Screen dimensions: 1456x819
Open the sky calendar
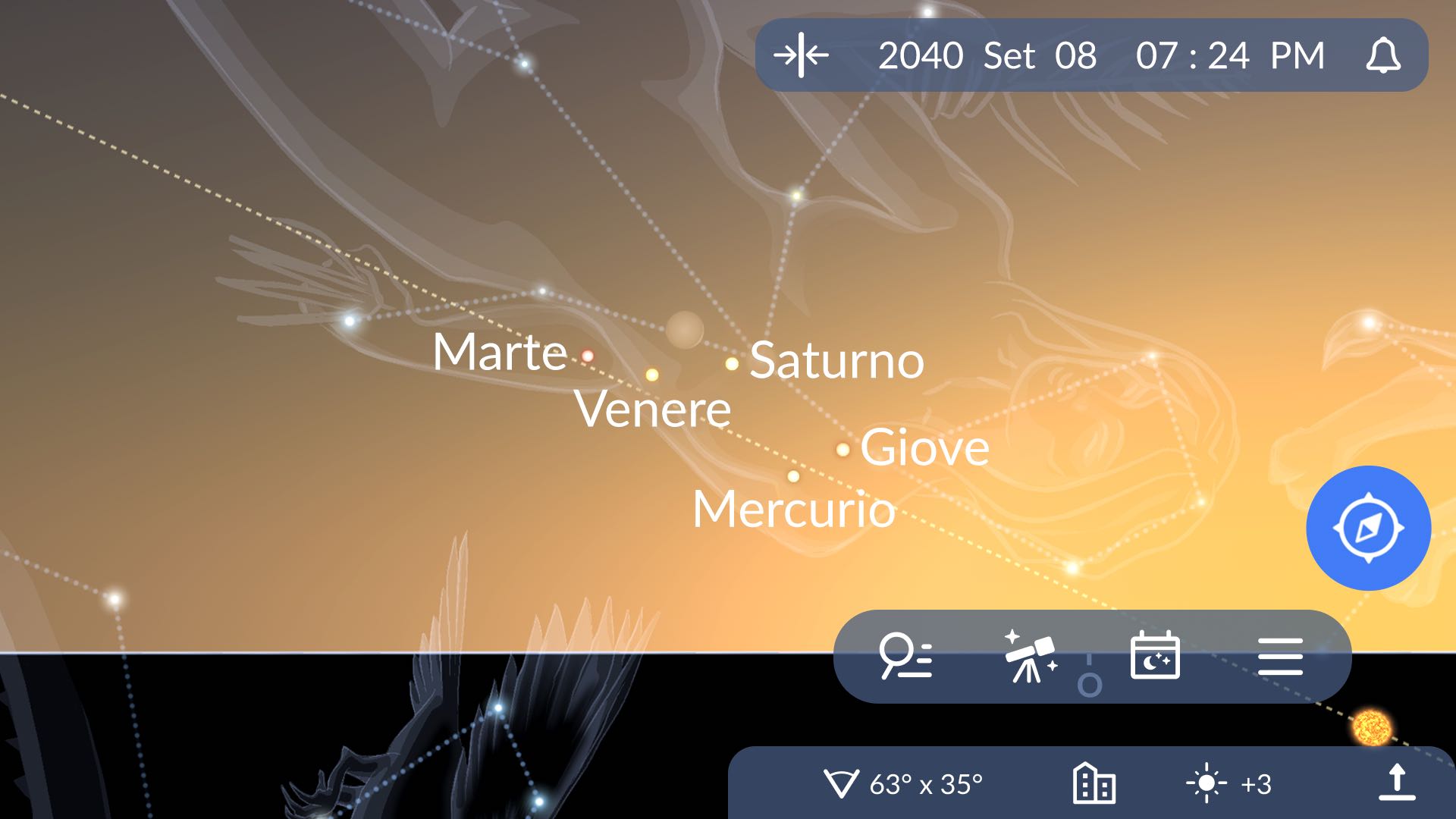(1154, 656)
